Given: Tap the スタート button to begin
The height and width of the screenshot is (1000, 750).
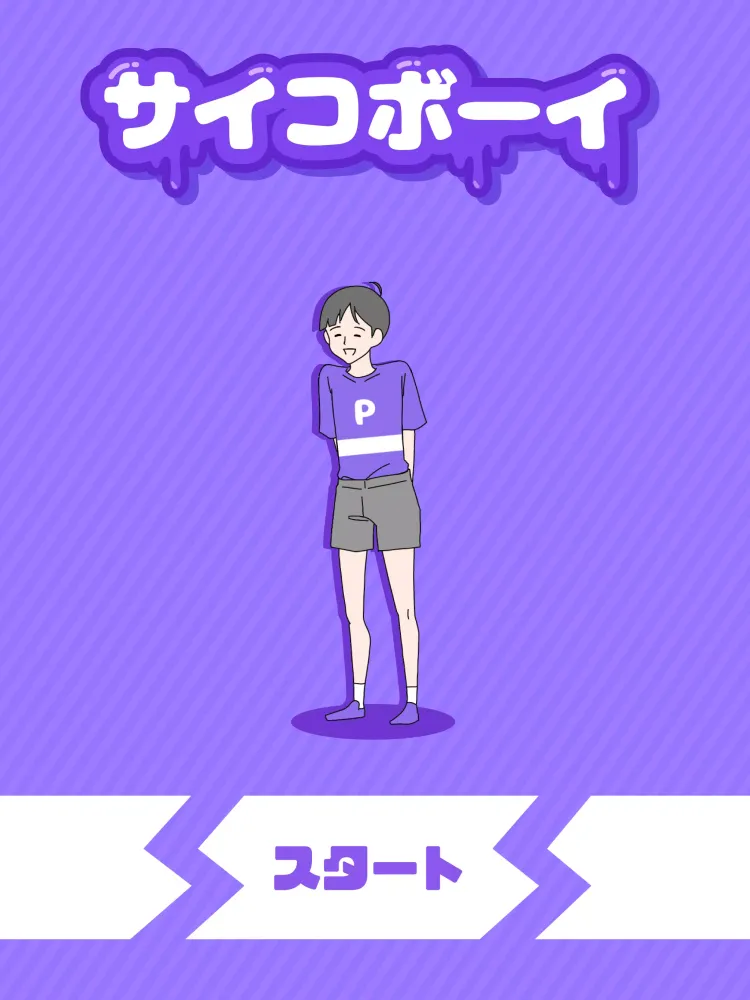Looking at the screenshot, I should coord(368,867).
